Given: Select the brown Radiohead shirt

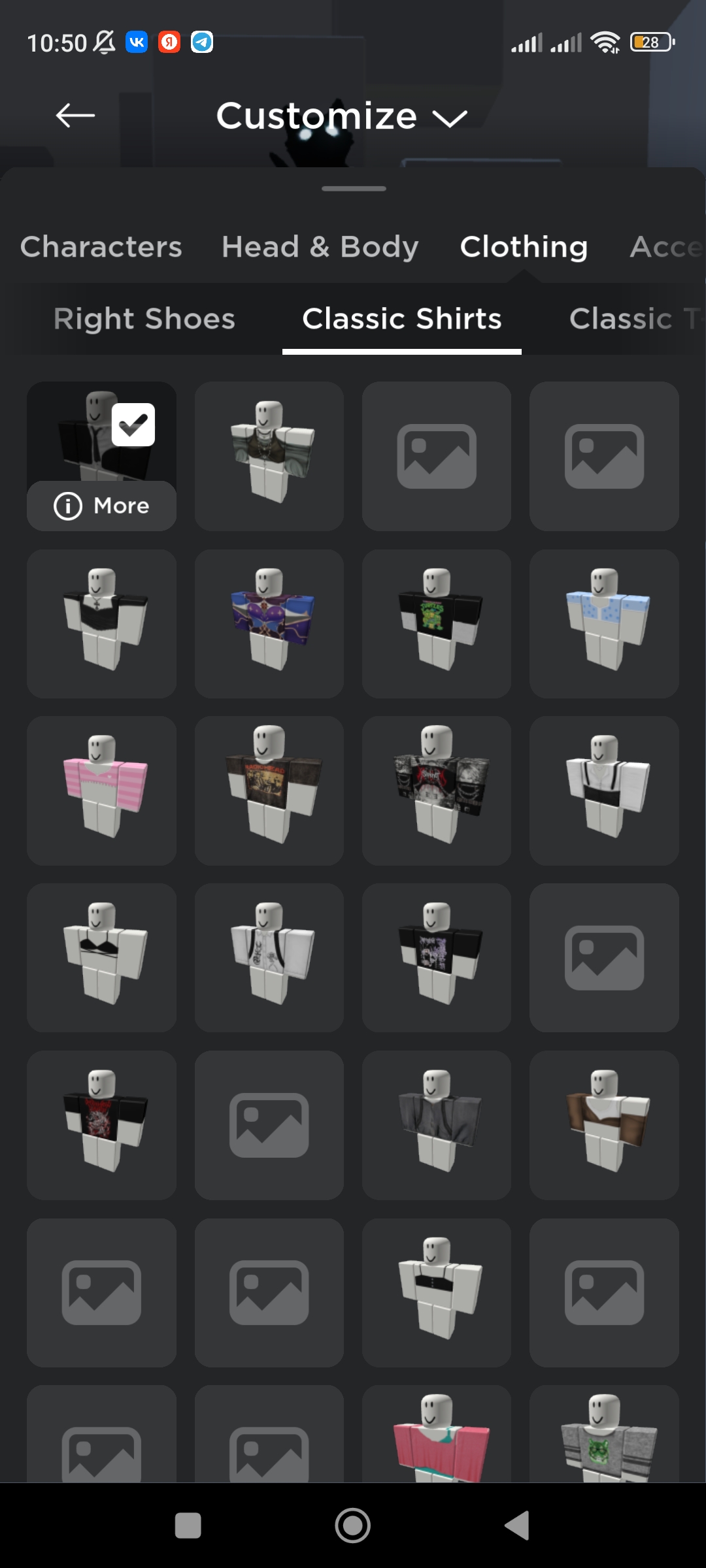Looking at the screenshot, I should pyautogui.click(x=269, y=791).
